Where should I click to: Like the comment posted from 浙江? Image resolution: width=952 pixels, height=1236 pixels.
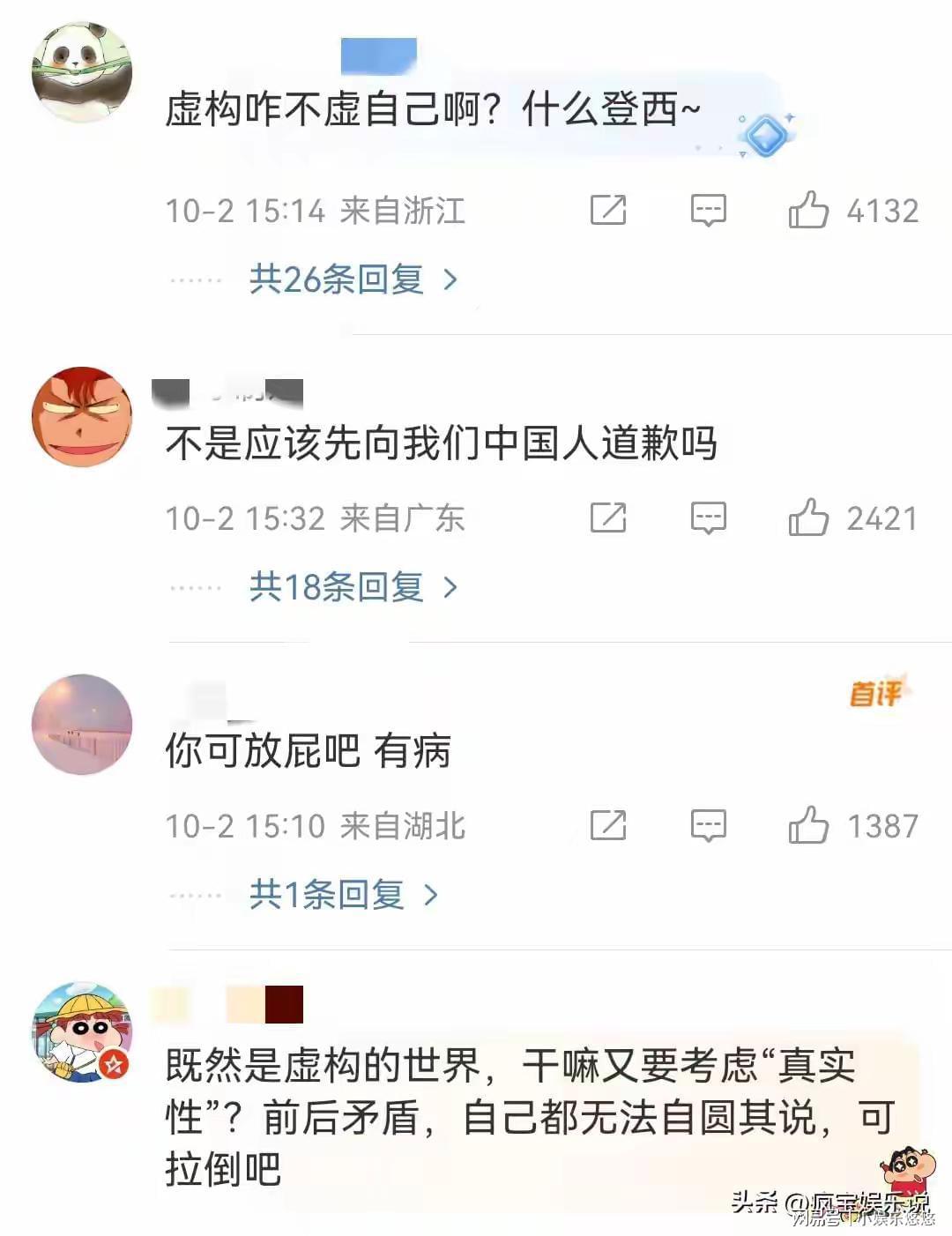point(808,211)
